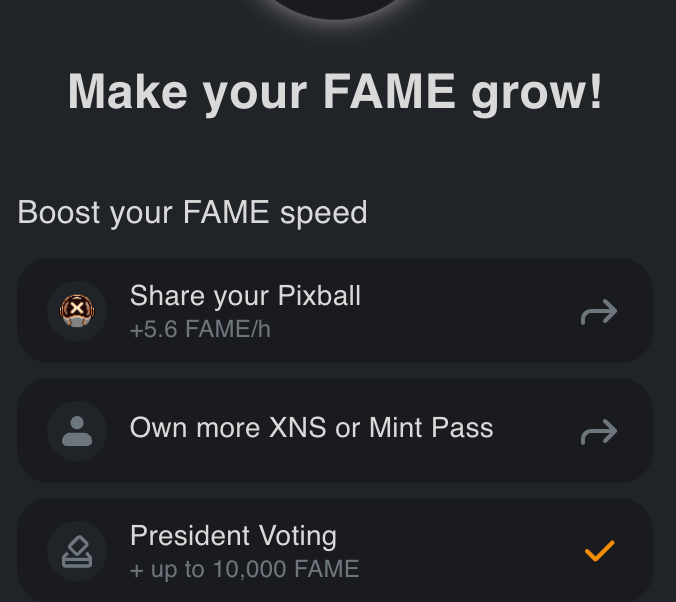Open the President Voting row

(335, 550)
